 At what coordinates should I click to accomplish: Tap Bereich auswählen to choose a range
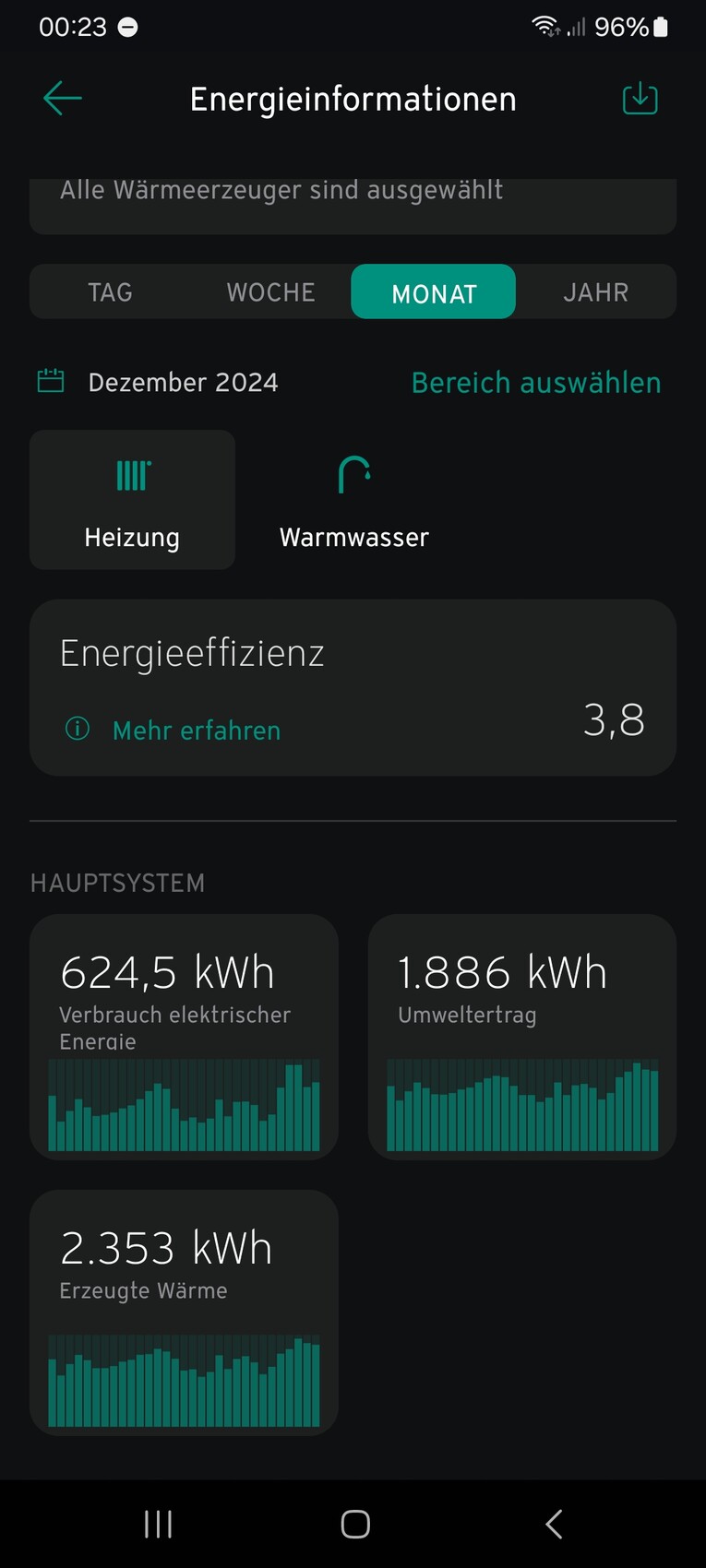(536, 383)
